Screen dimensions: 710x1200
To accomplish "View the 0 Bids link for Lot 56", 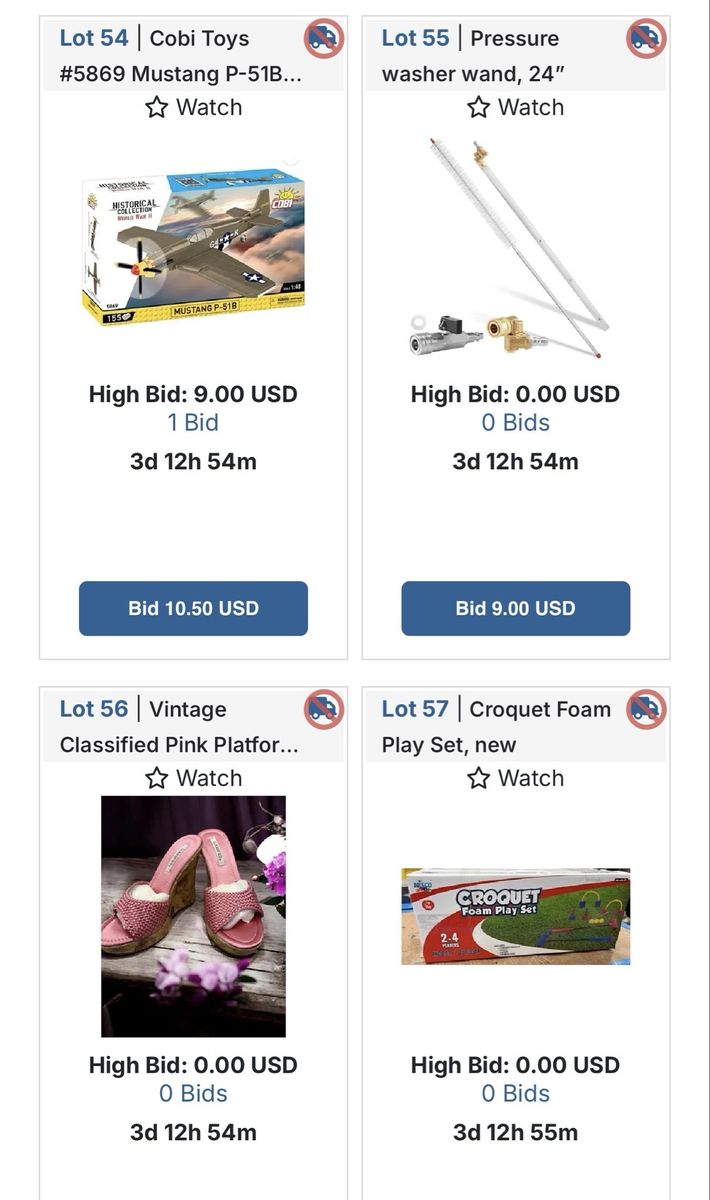I will [x=193, y=1094].
